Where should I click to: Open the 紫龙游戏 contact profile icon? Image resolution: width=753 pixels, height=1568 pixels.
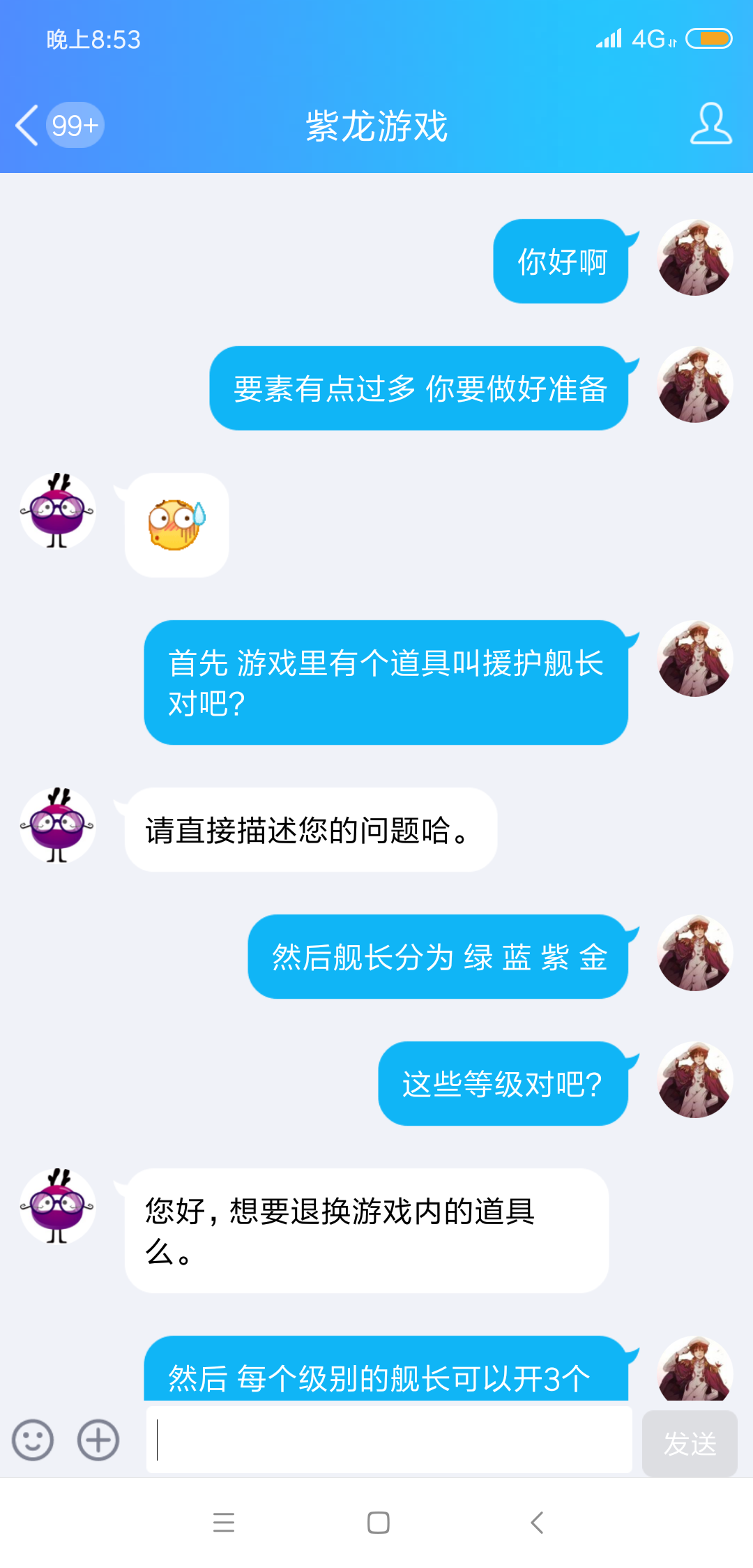click(710, 124)
